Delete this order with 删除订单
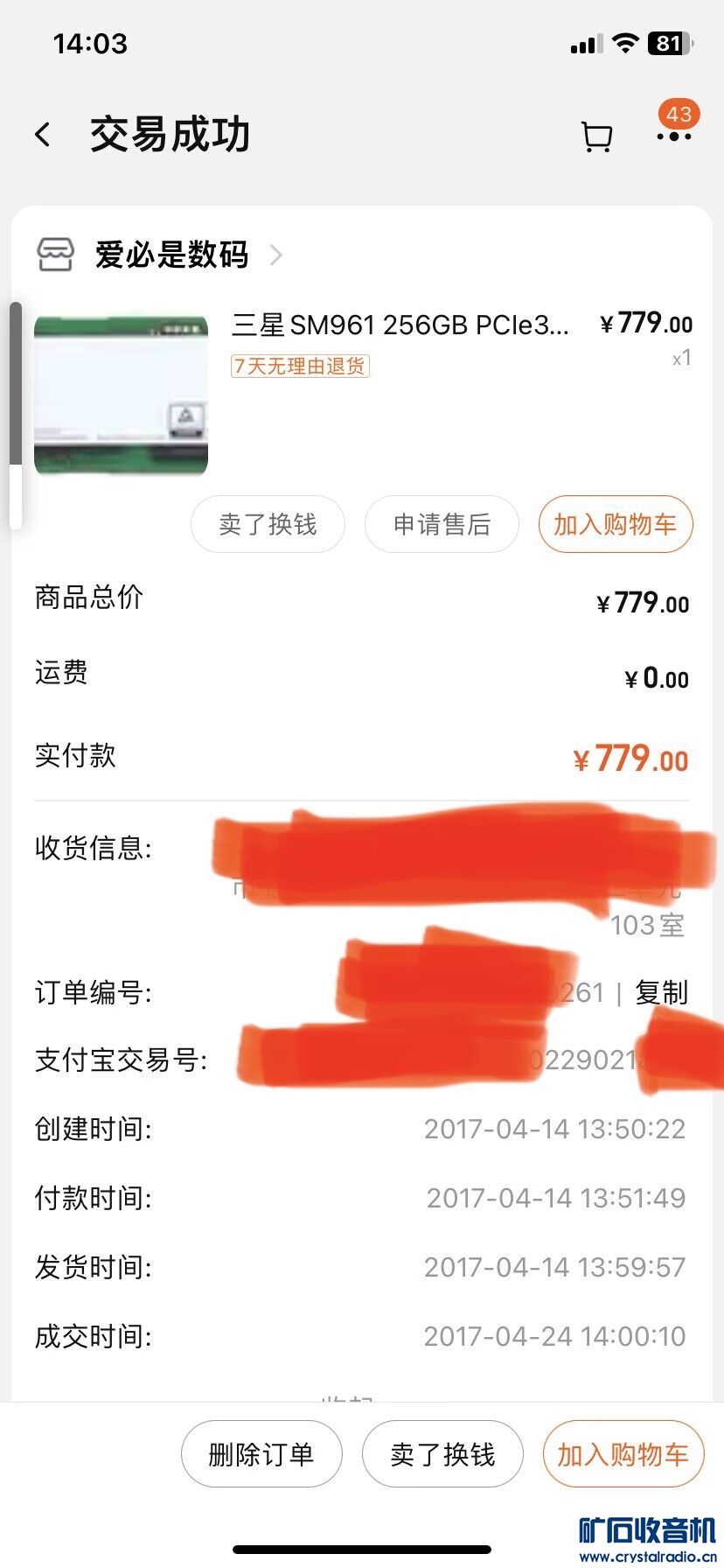Screen dimensions: 724x1568 (x=261, y=1454)
